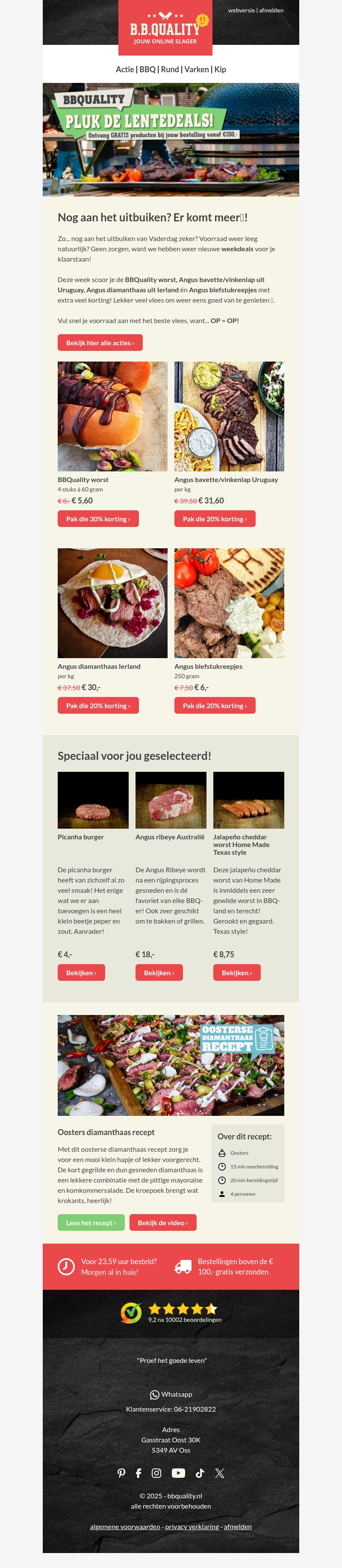Open the Instagram icon
The height and width of the screenshot is (1568, 342).
(156, 1473)
